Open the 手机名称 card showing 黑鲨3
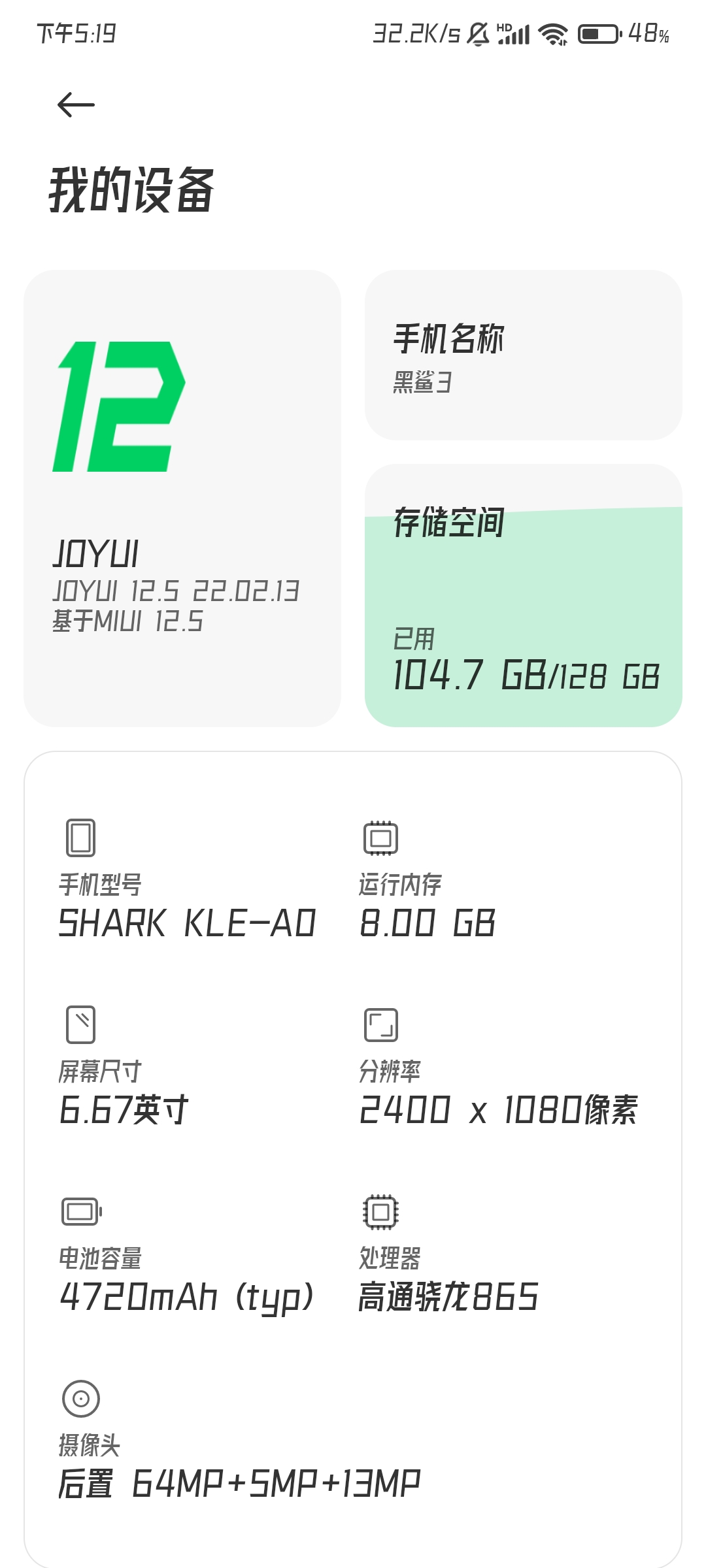The height and width of the screenshot is (1568, 706). 523,355
